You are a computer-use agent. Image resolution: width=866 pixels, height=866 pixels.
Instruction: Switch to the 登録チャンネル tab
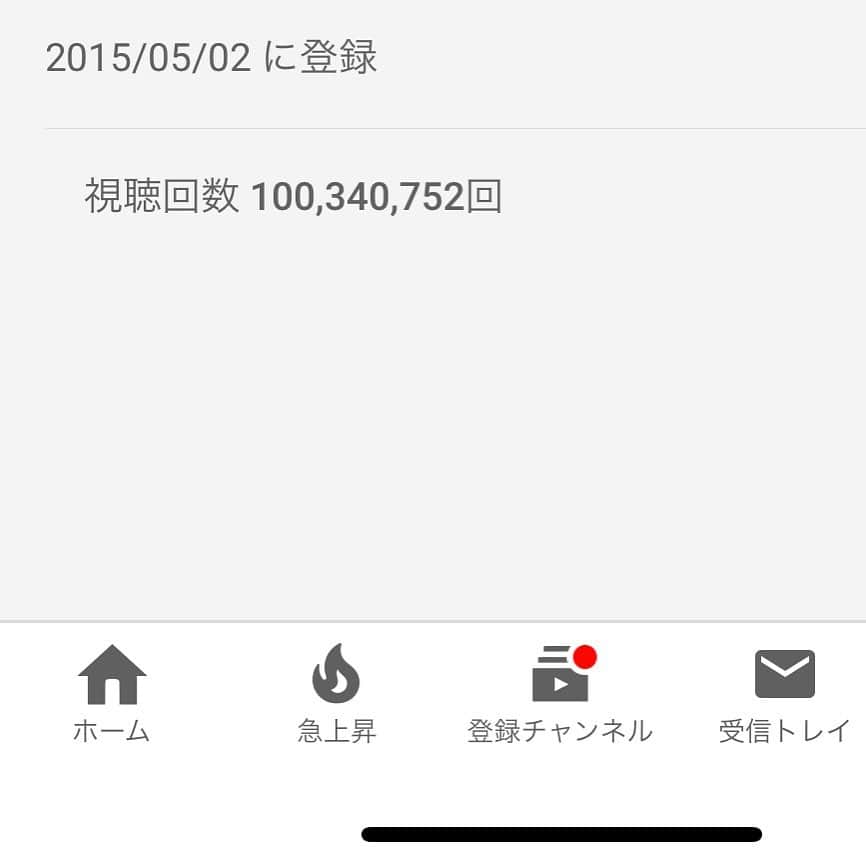[x=560, y=693]
